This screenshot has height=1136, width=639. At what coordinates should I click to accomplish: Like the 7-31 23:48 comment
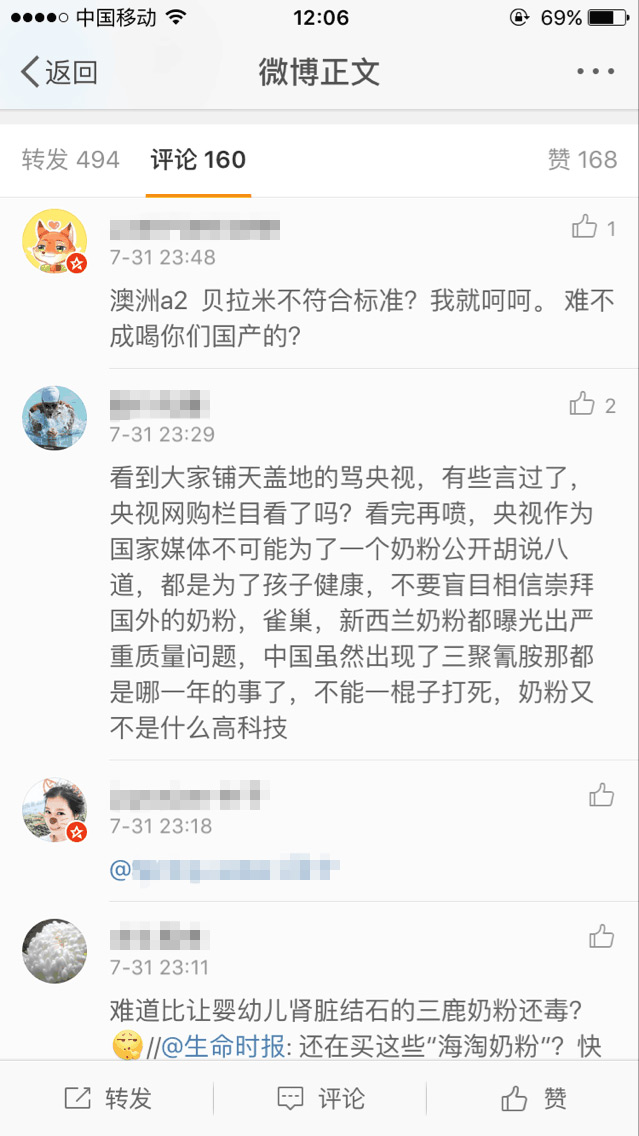pos(592,228)
